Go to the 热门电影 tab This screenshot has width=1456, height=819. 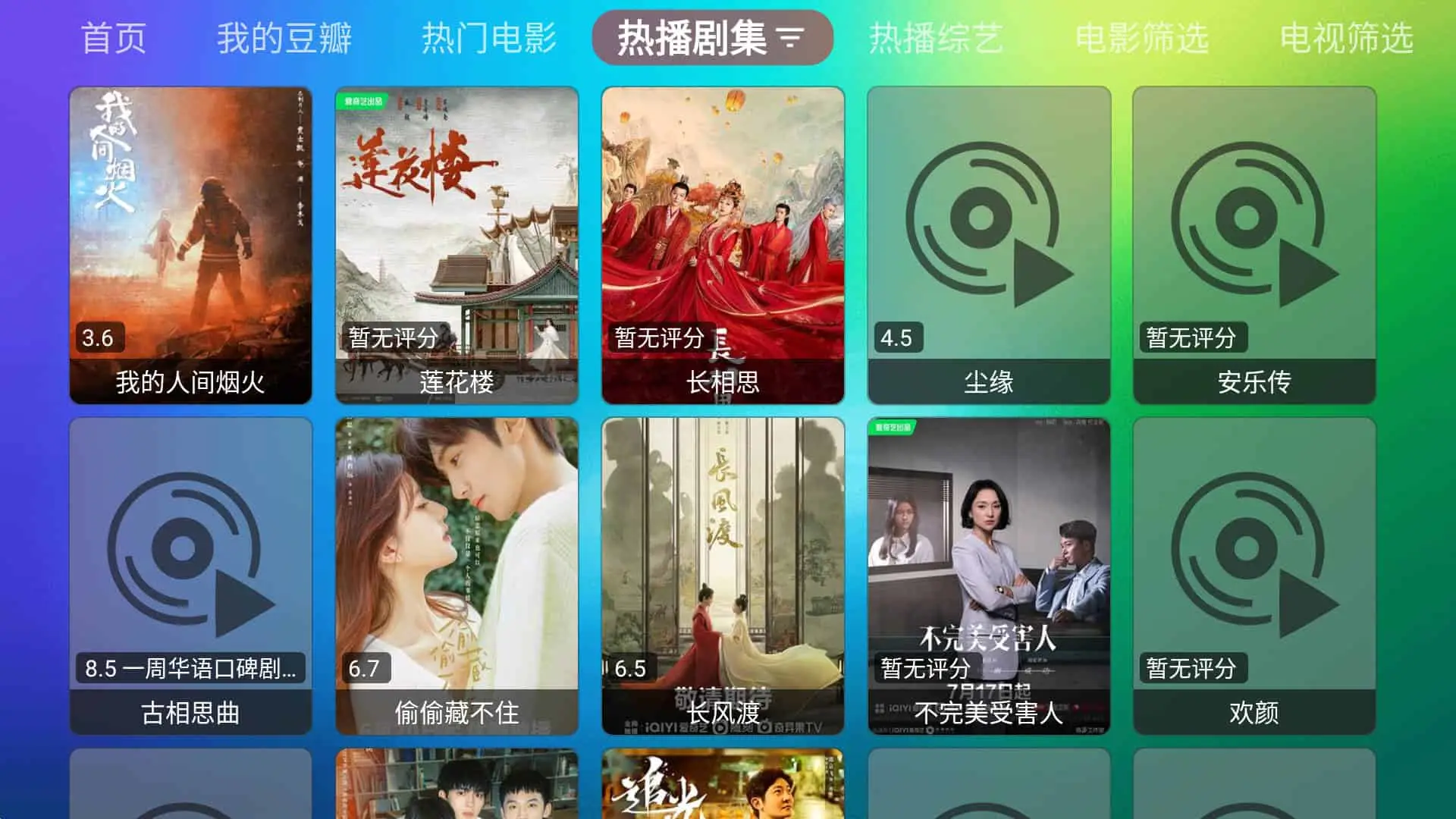click(x=489, y=38)
